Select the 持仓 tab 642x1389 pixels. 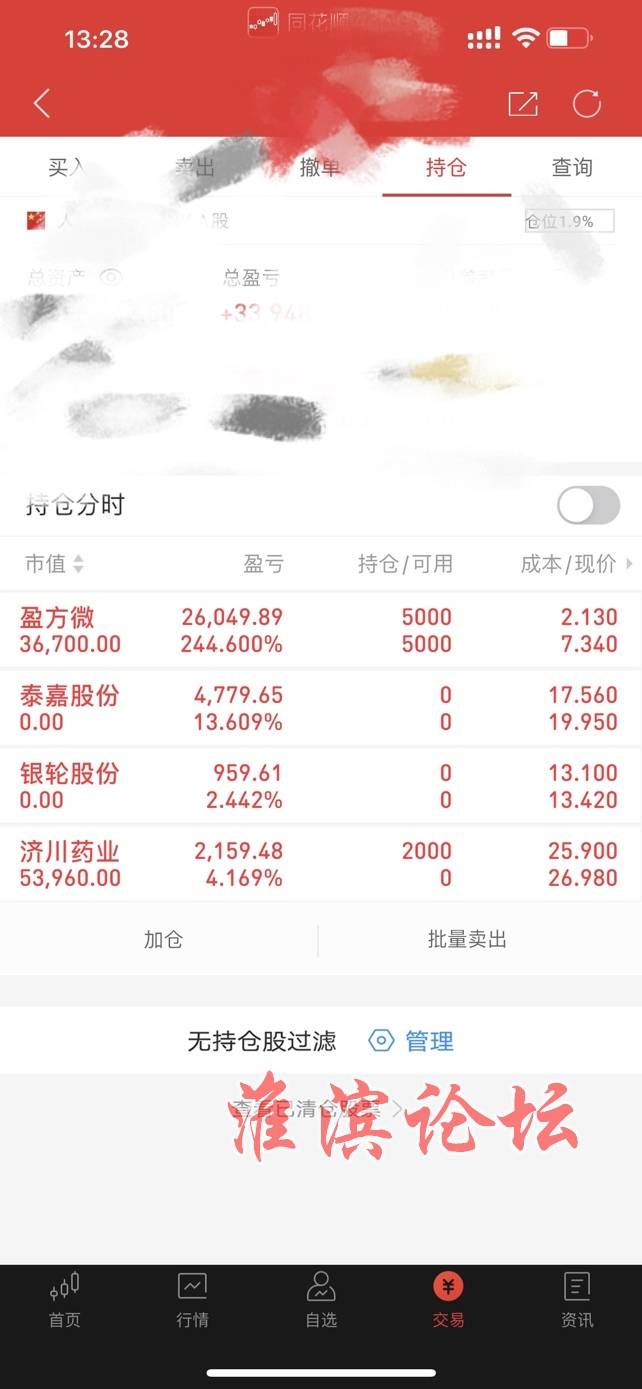coord(446,167)
